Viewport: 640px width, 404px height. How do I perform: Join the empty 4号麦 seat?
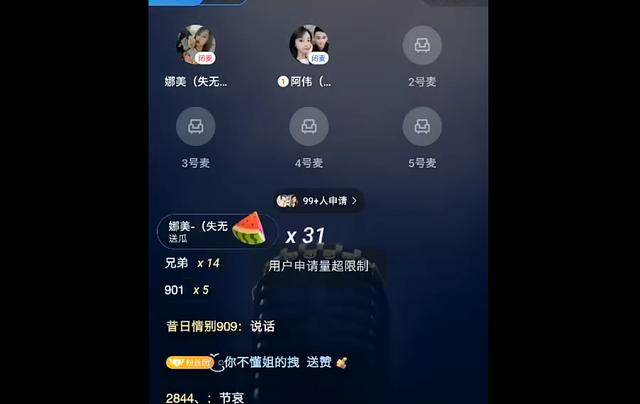tap(309, 127)
